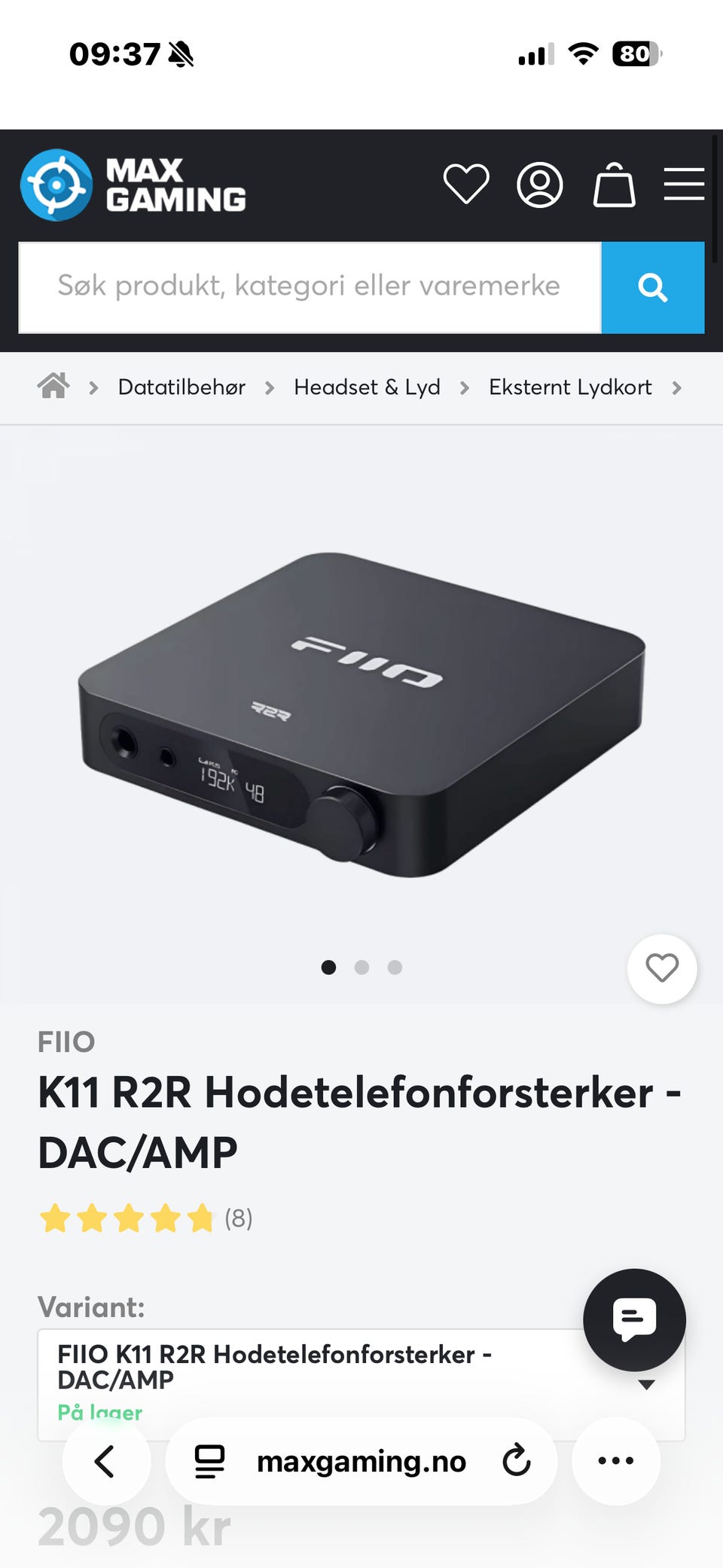Open the Headset & Lyd breadcrumb

click(367, 387)
